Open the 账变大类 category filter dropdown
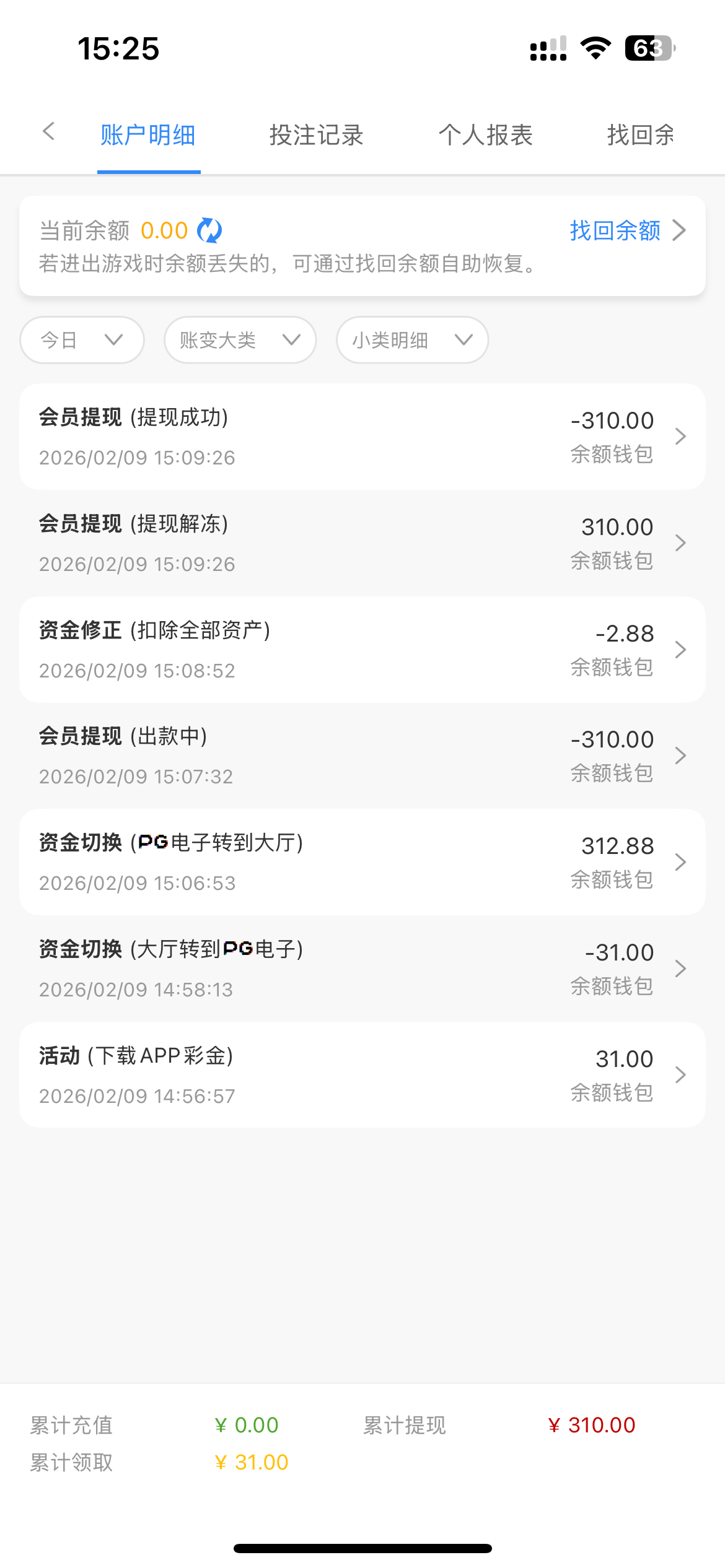This screenshot has height=1568, width=725. 239,339
